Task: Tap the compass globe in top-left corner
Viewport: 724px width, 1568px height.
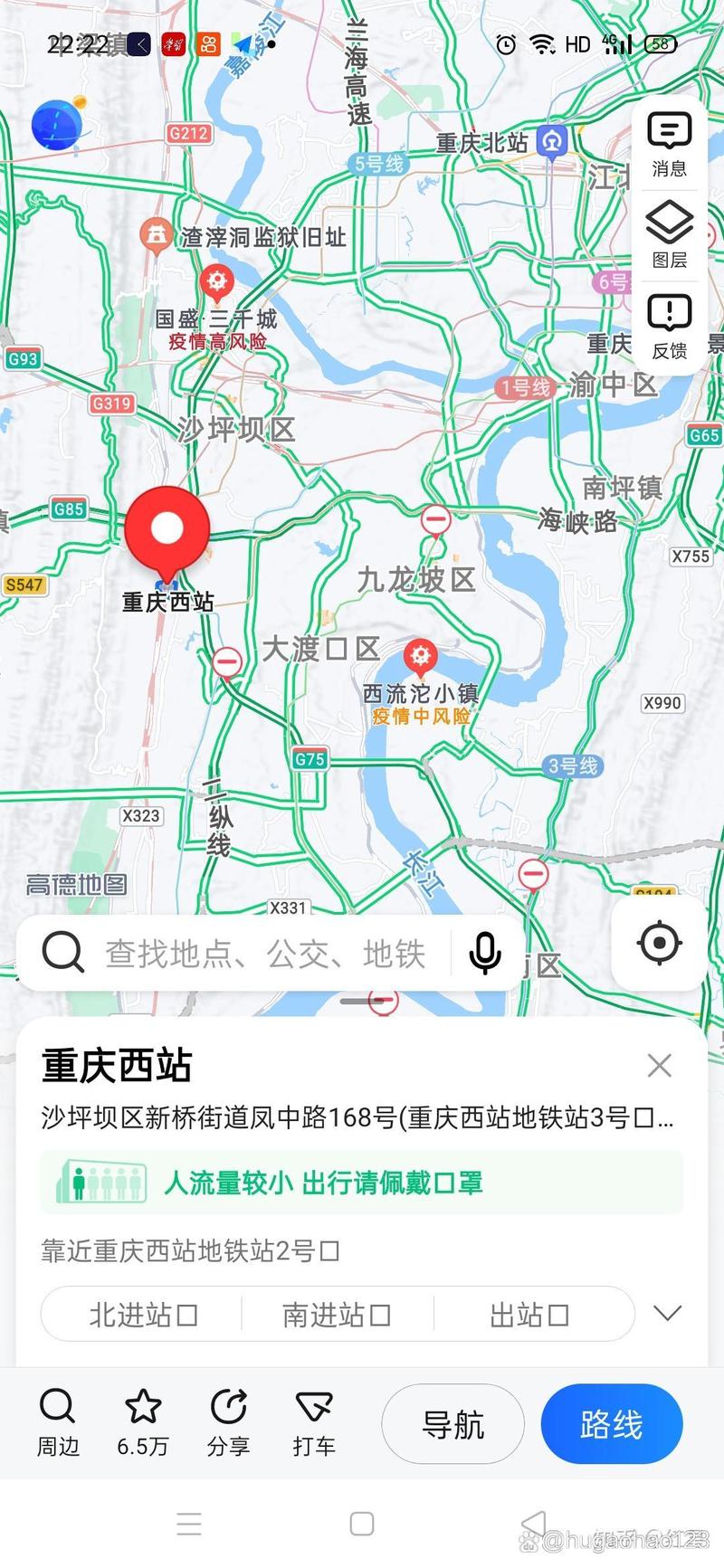Action: click(x=56, y=125)
